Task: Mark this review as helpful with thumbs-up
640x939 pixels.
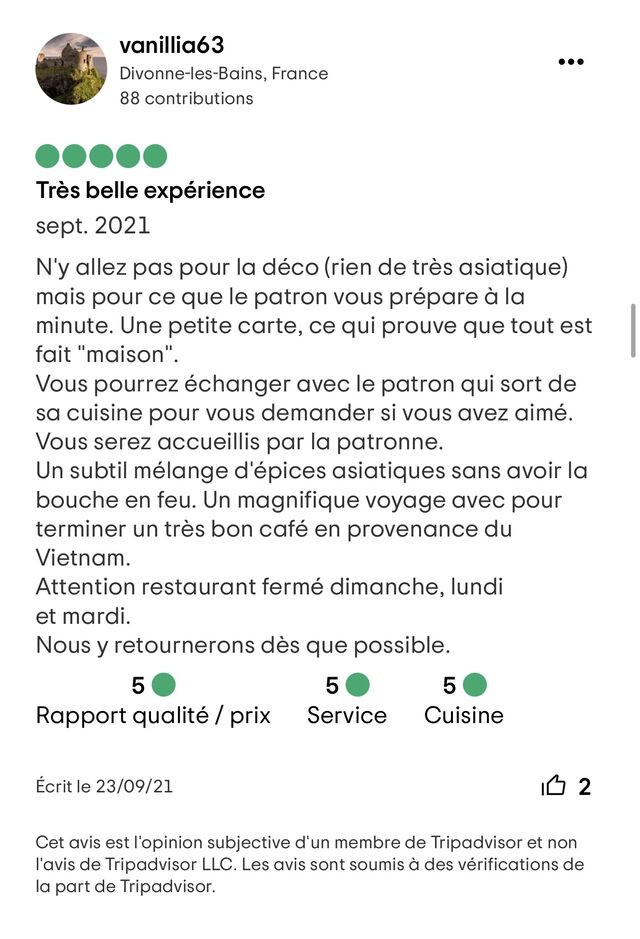Action: pyautogui.click(x=554, y=786)
